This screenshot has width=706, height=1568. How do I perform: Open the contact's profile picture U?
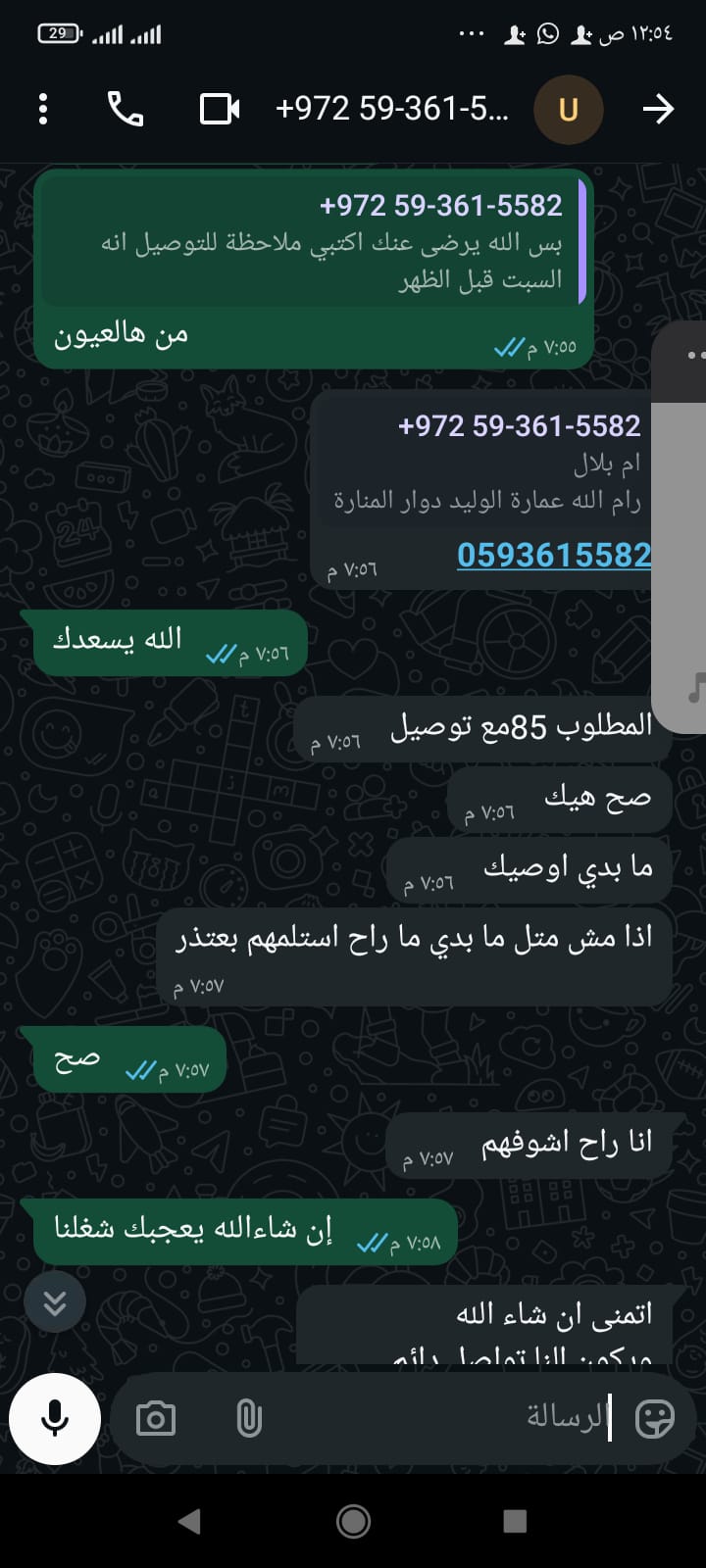point(568,109)
